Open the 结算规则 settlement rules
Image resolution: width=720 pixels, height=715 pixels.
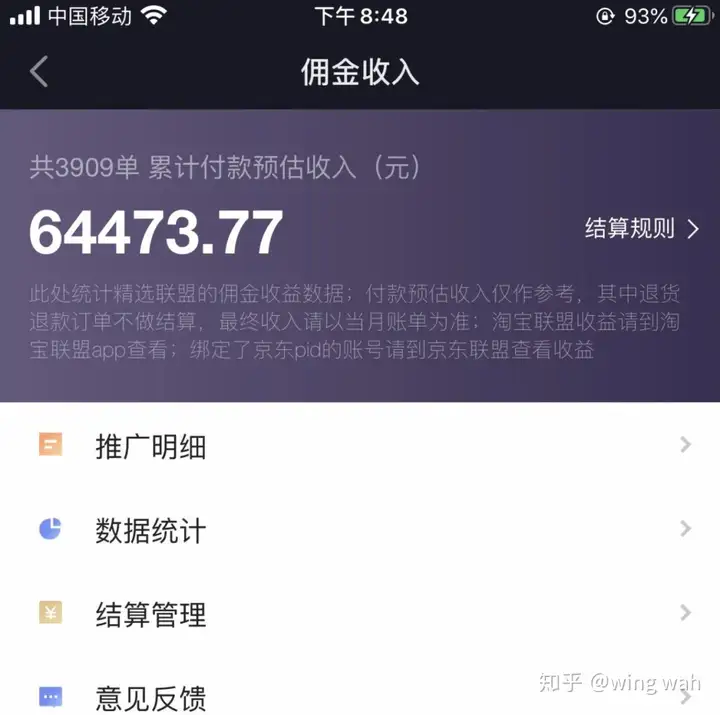point(641,229)
